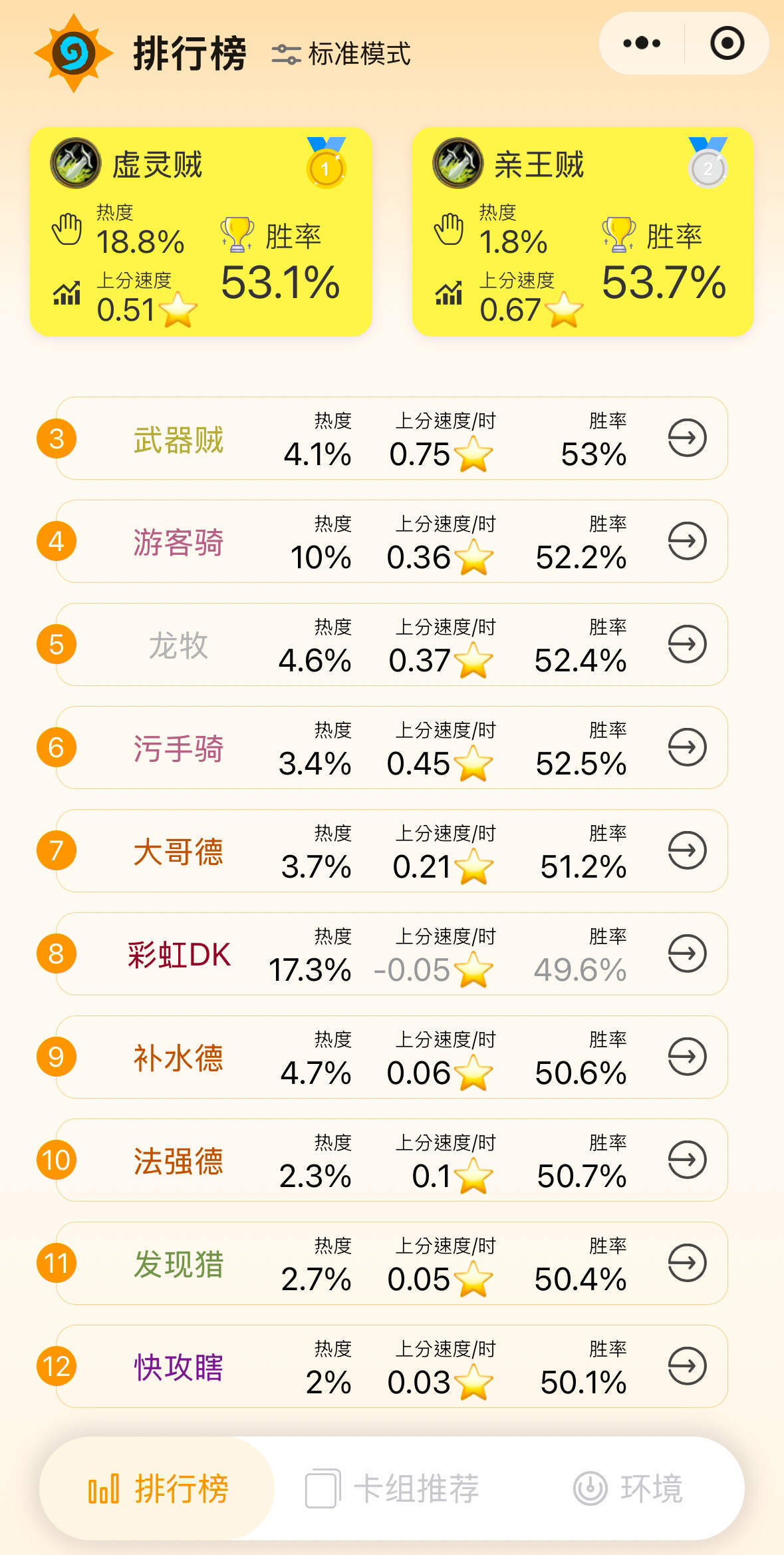View details for 游客骑
784x1555 pixels.
coord(687,541)
